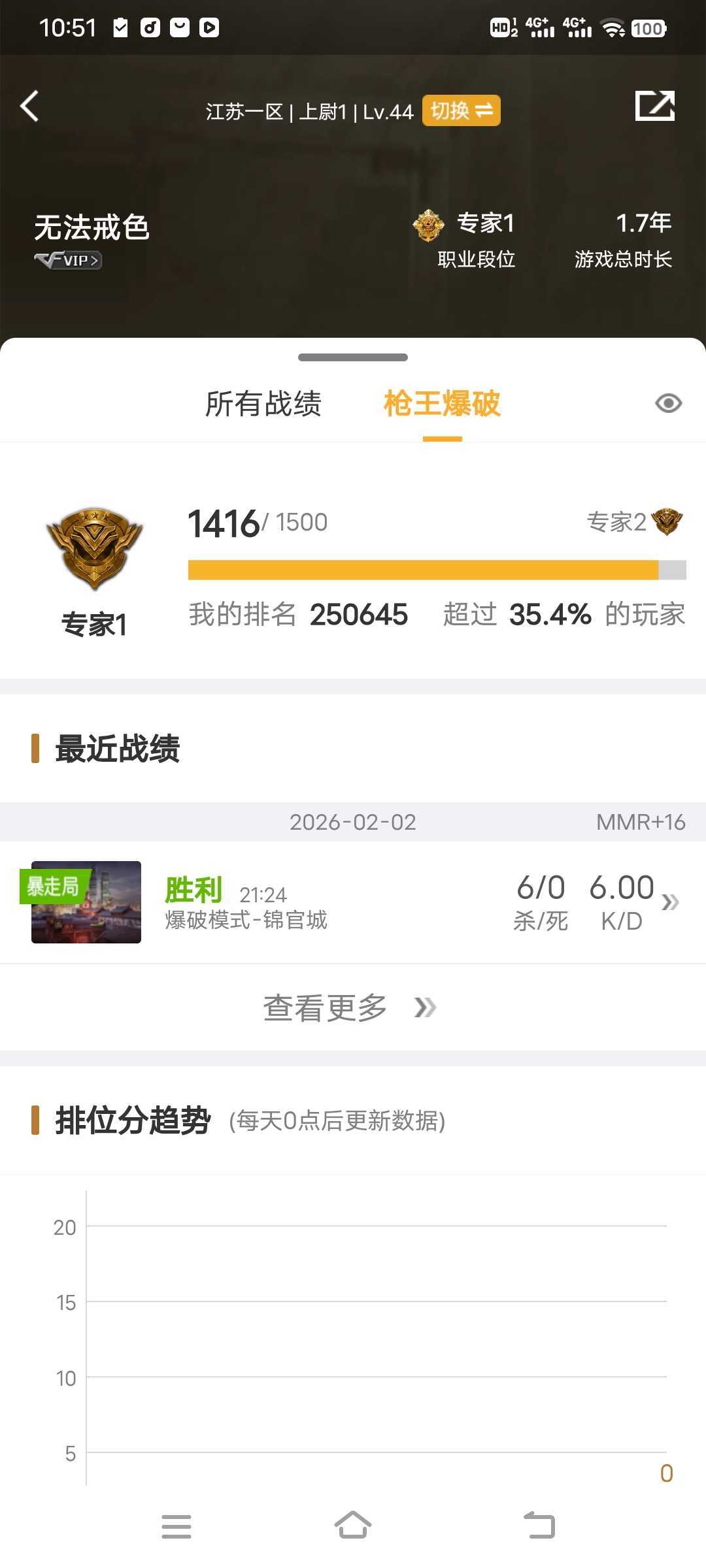Viewport: 706px width, 1568px height.
Task: Toggle stats visibility with the eye icon
Action: 668,404
